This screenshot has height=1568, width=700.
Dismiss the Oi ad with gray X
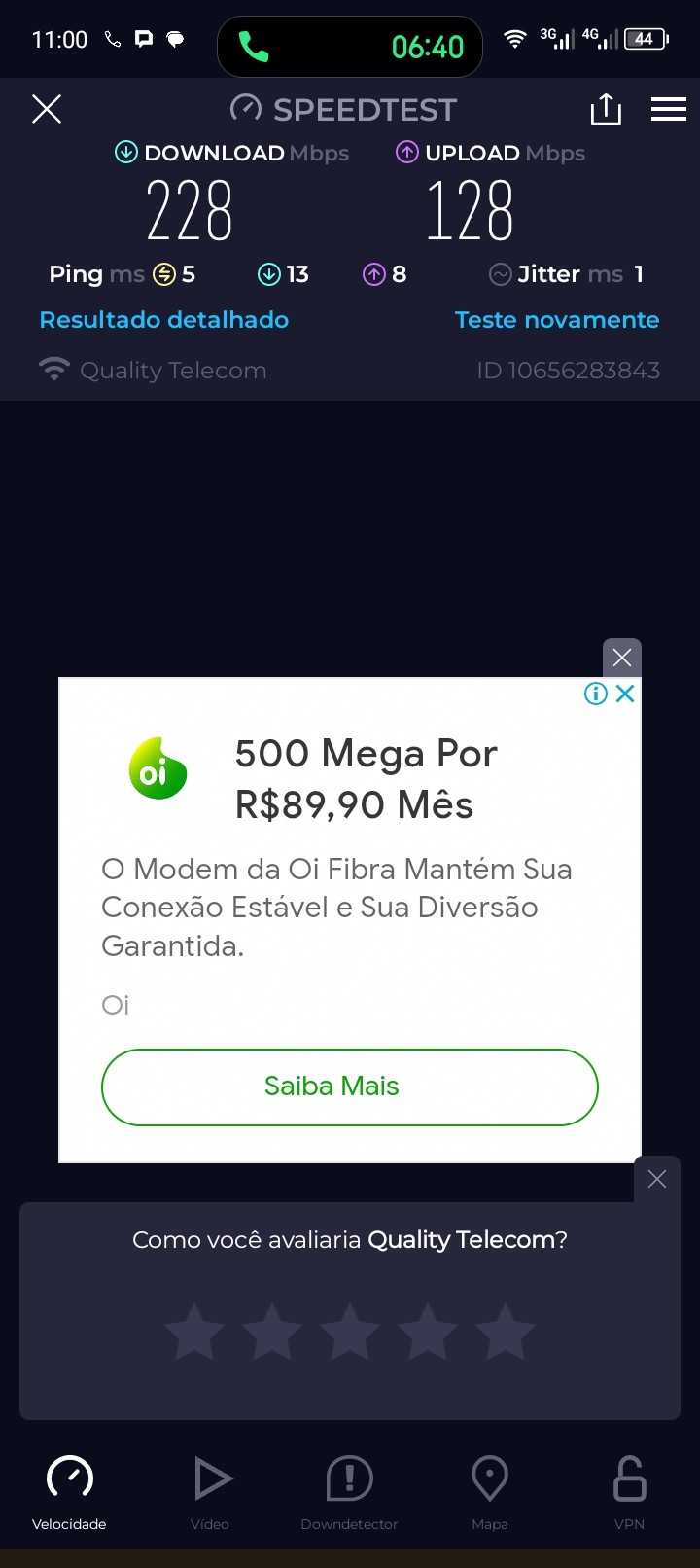[622, 658]
